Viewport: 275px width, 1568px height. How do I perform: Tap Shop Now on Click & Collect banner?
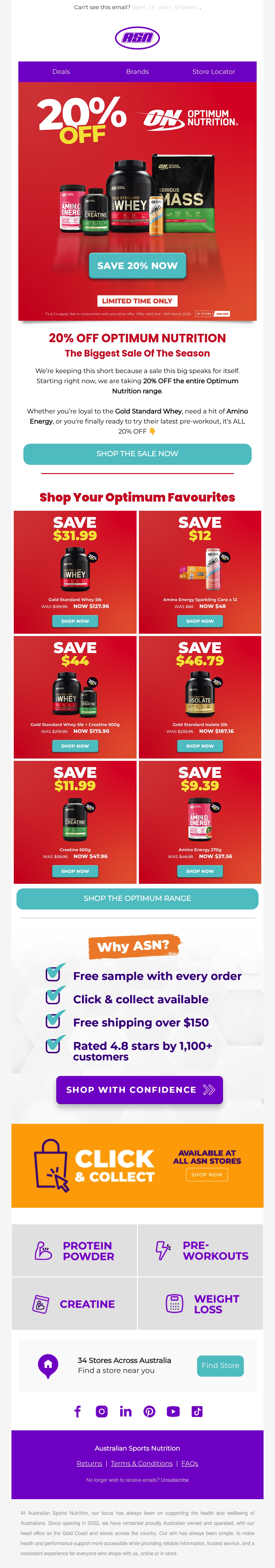point(207,1175)
